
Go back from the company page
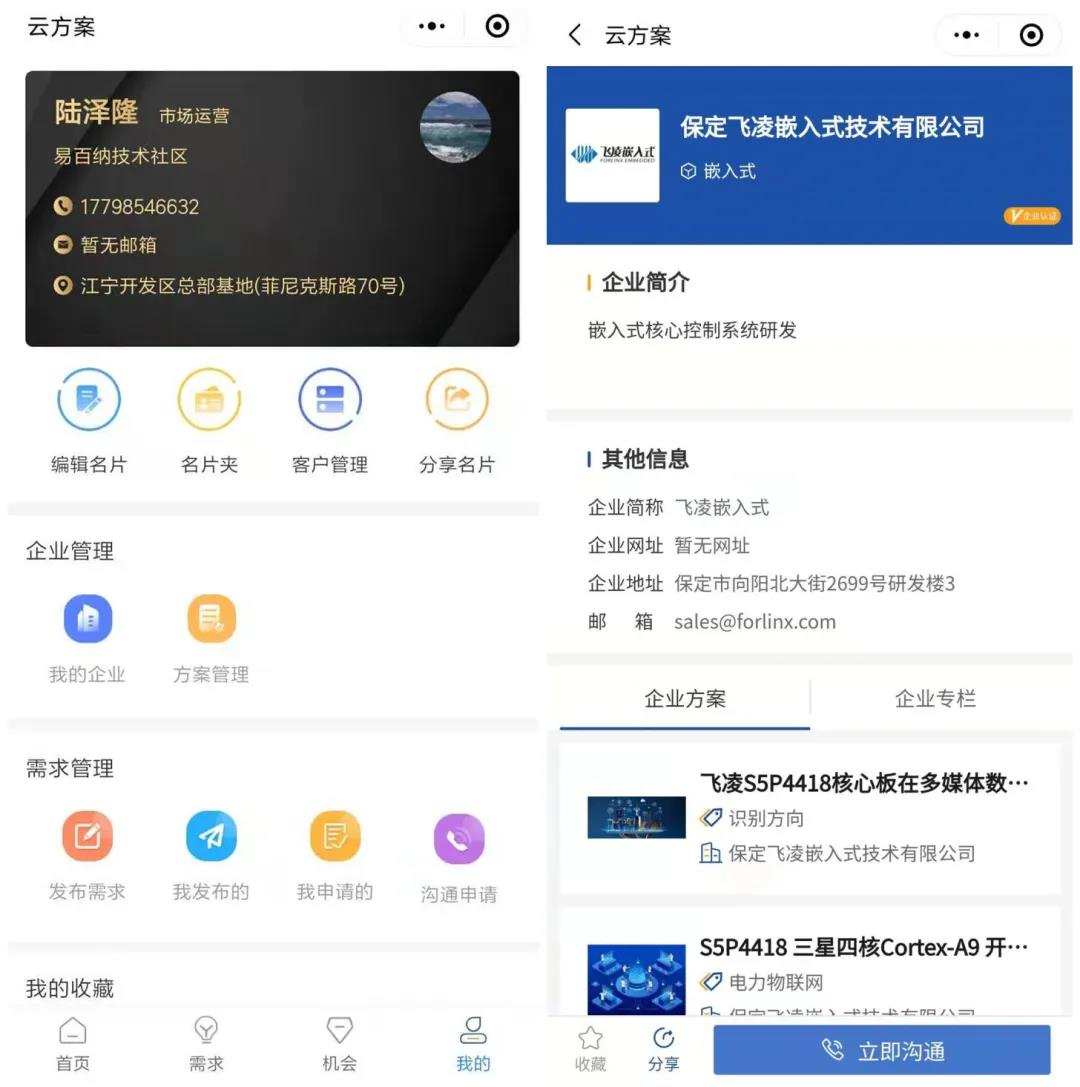(574, 36)
